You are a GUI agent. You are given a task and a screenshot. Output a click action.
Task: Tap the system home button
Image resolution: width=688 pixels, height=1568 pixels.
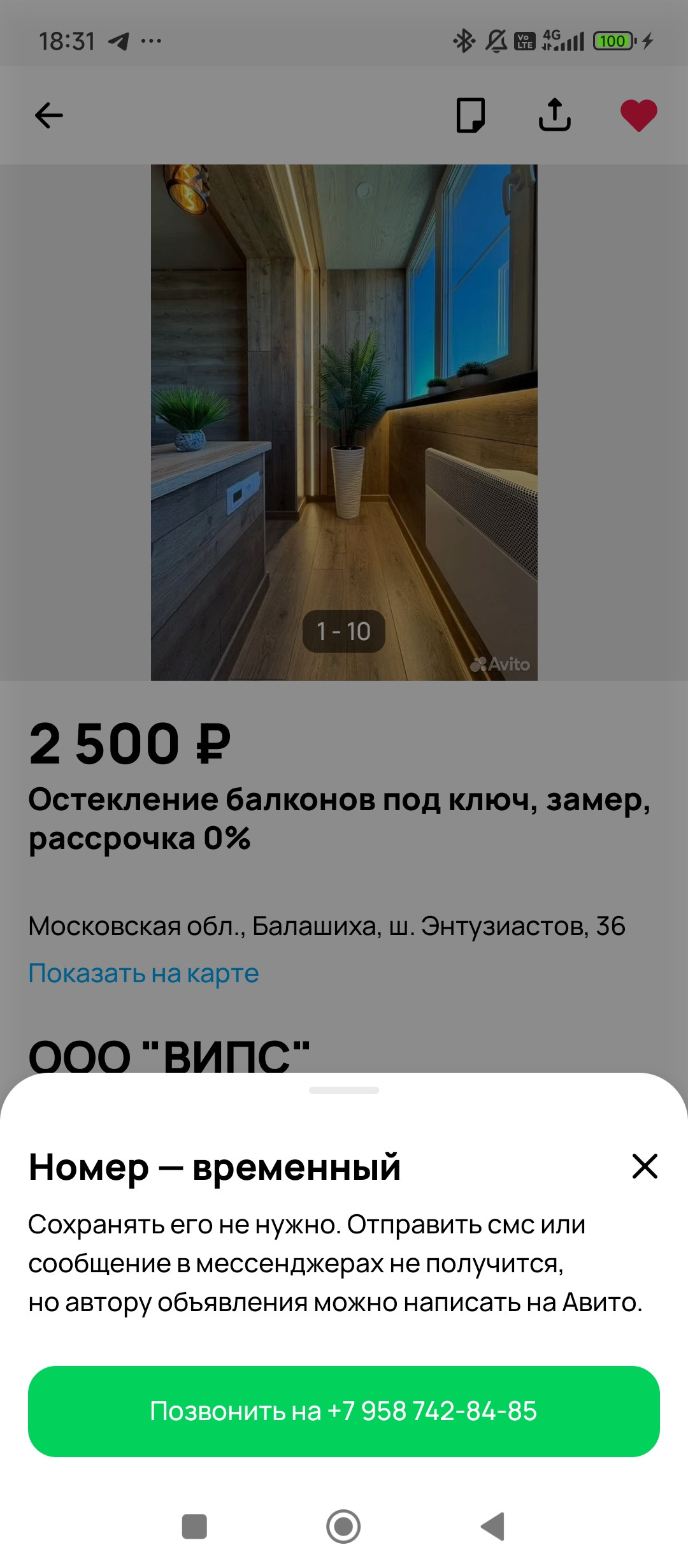(343, 1527)
